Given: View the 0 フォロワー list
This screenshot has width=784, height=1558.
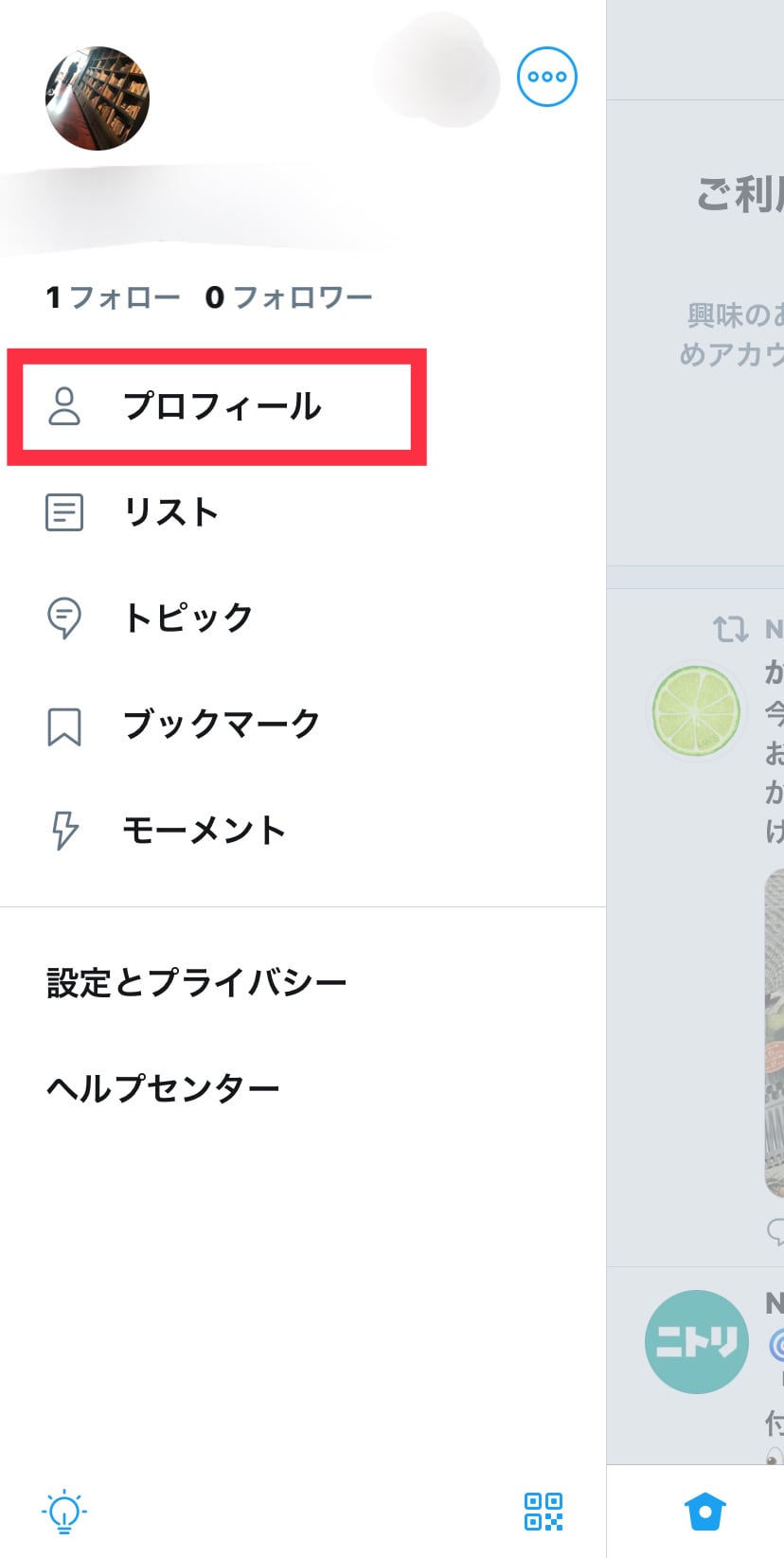Looking at the screenshot, I should tap(289, 297).
